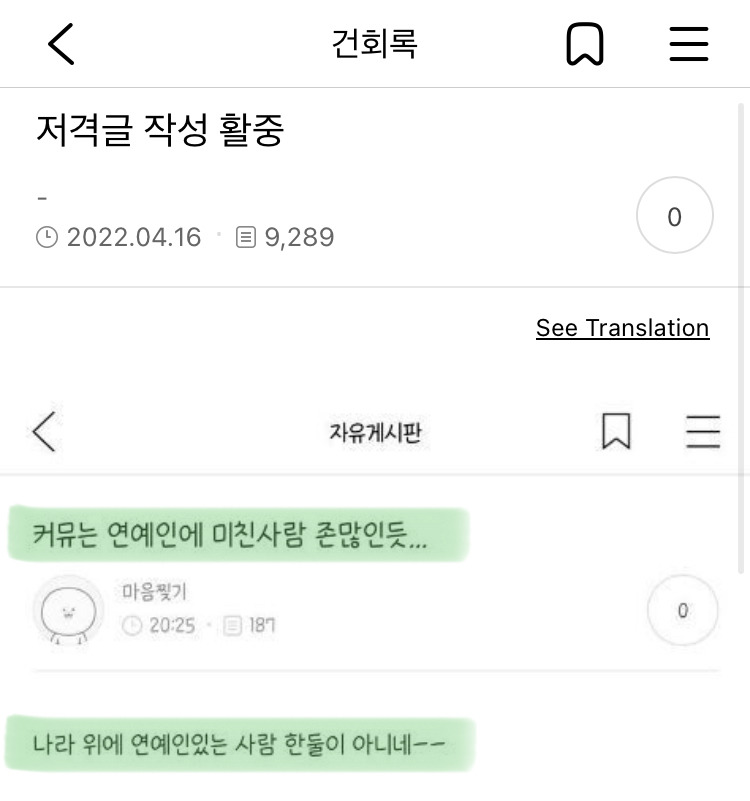This screenshot has height=801, width=750.
Task: Open the embedded screenshot image
Action: click(375, 587)
